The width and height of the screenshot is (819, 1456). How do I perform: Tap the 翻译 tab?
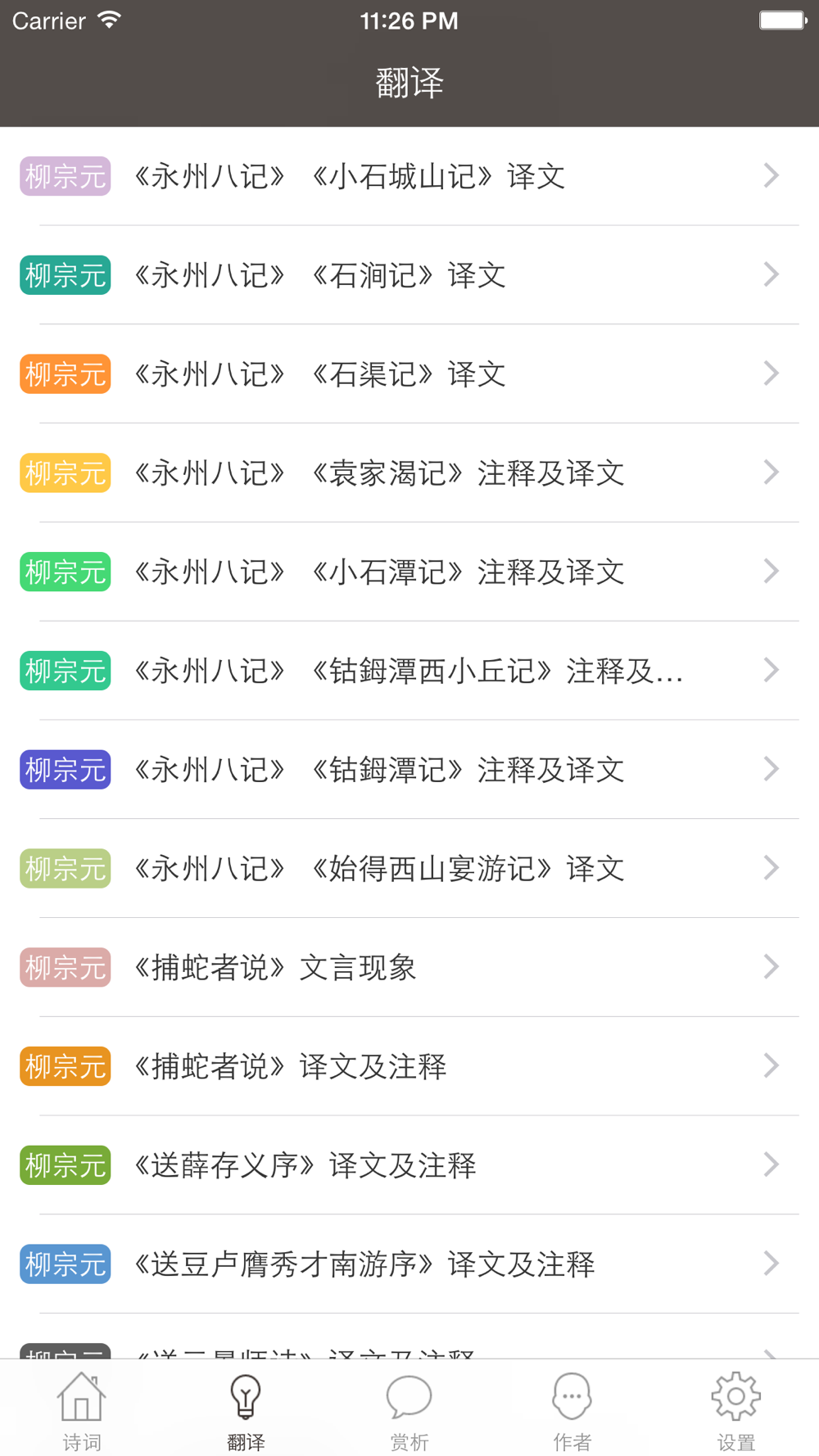[x=246, y=1410]
